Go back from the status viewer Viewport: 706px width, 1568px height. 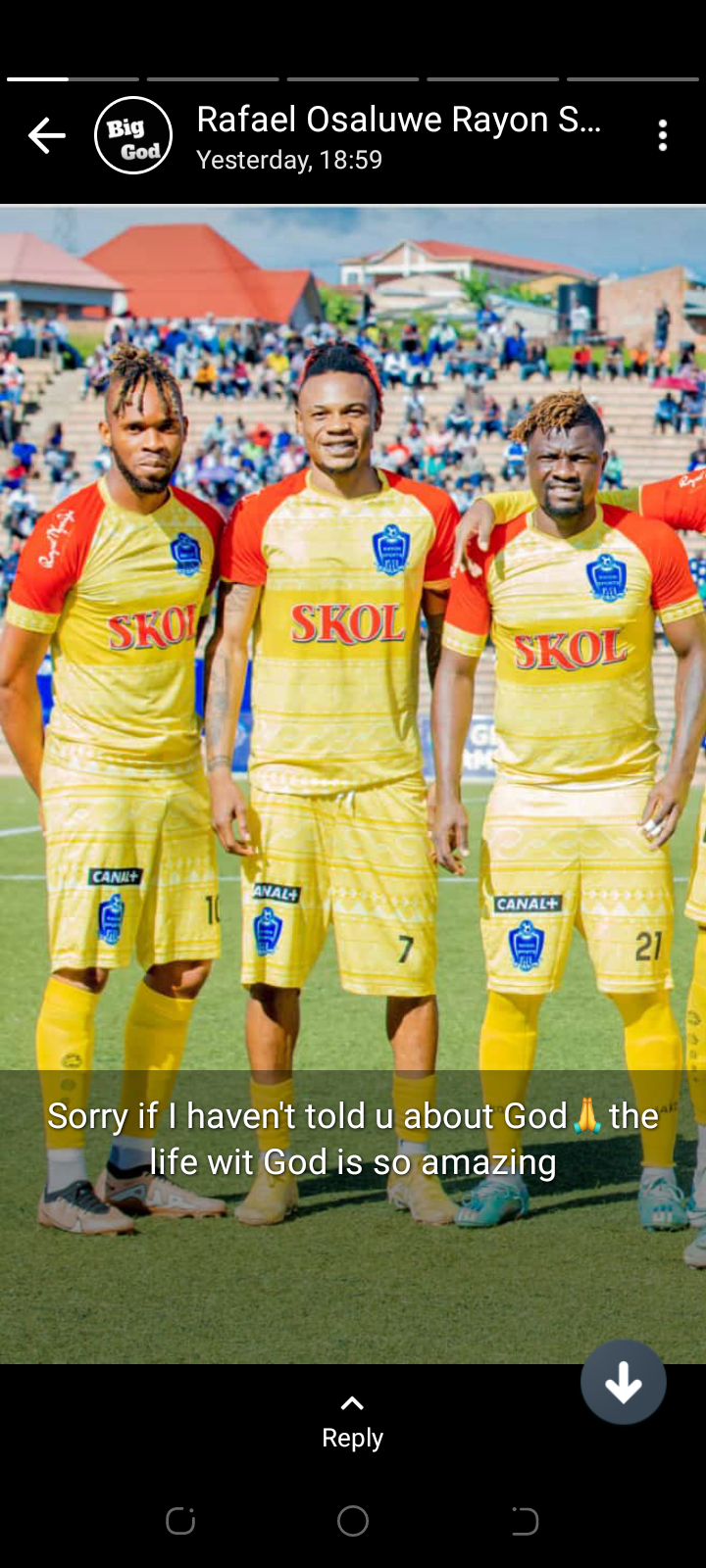[46, 136]
